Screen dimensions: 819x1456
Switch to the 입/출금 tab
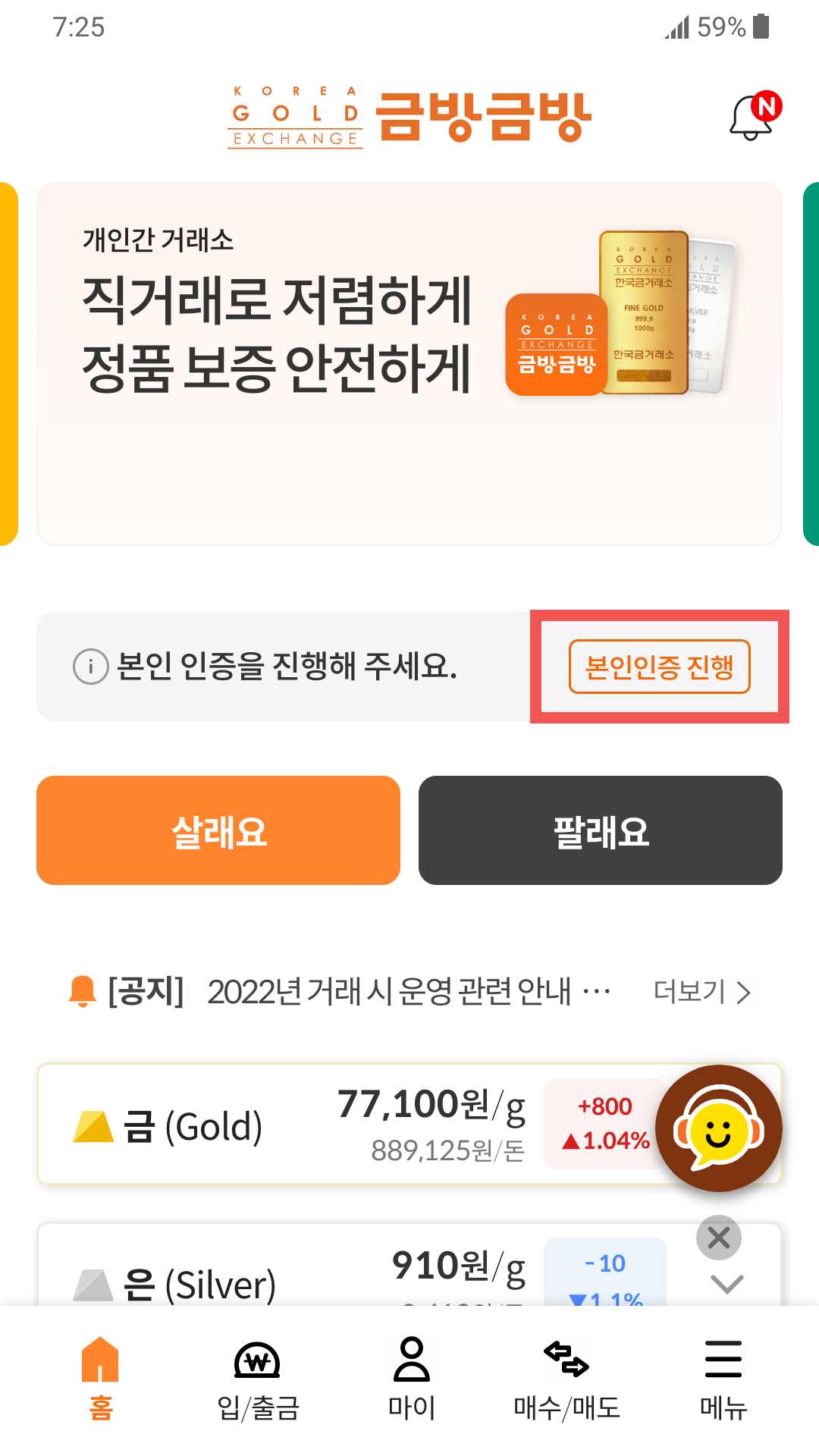click(x=258, y=1378)
